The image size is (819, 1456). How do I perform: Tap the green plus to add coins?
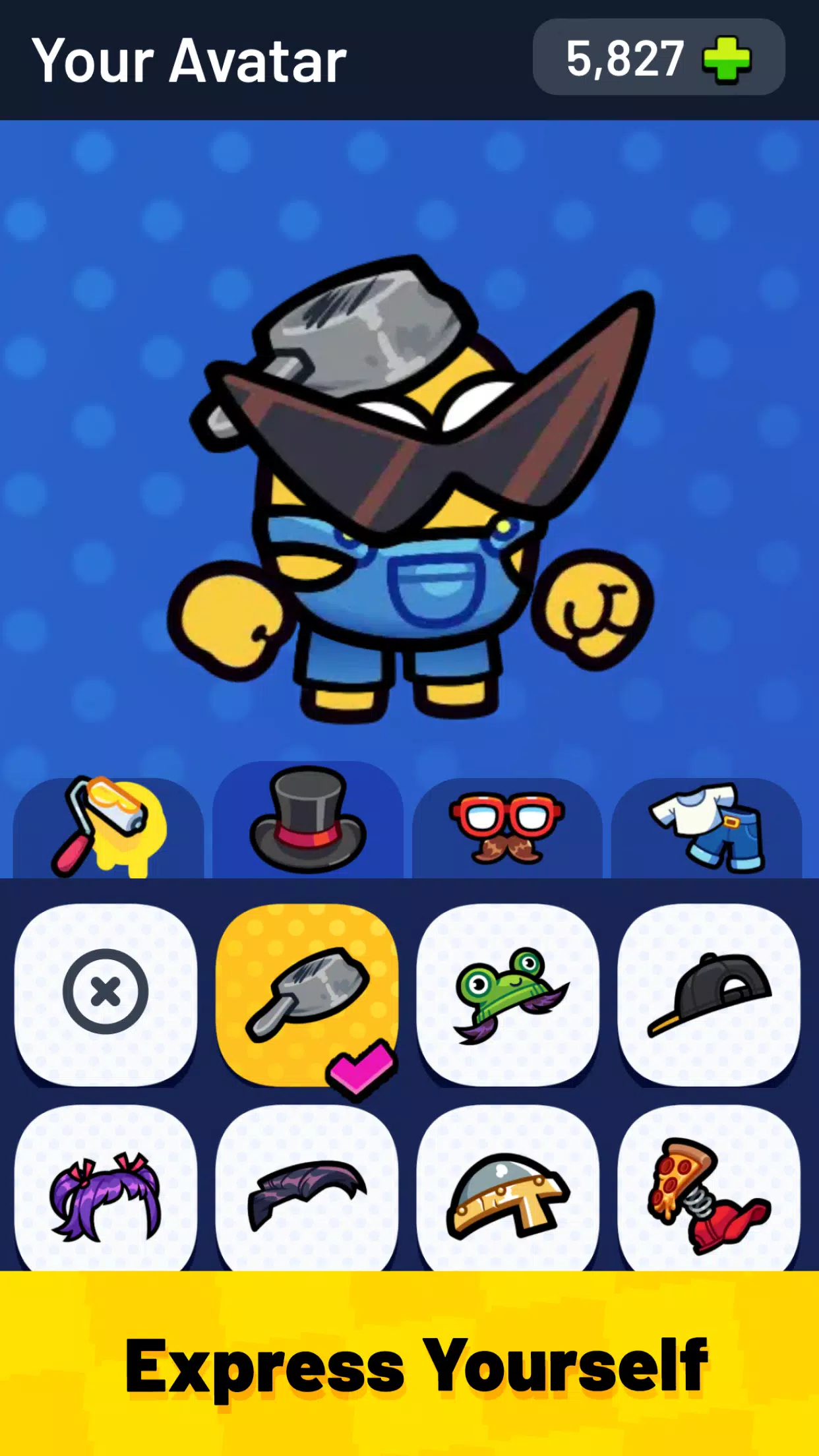point(726,59)
